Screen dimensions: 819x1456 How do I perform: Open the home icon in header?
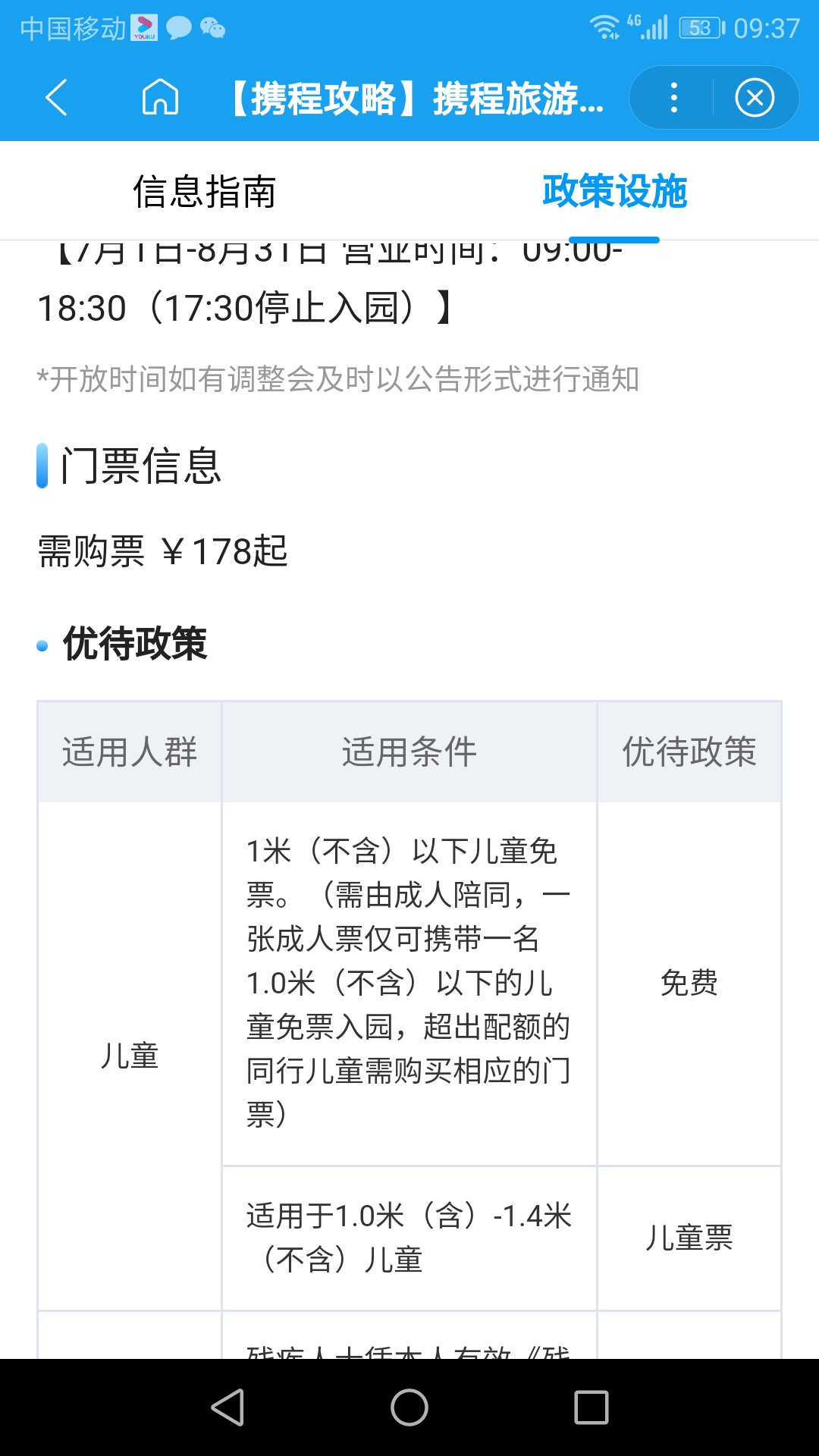pyautogui.click(x=161, y=97)
